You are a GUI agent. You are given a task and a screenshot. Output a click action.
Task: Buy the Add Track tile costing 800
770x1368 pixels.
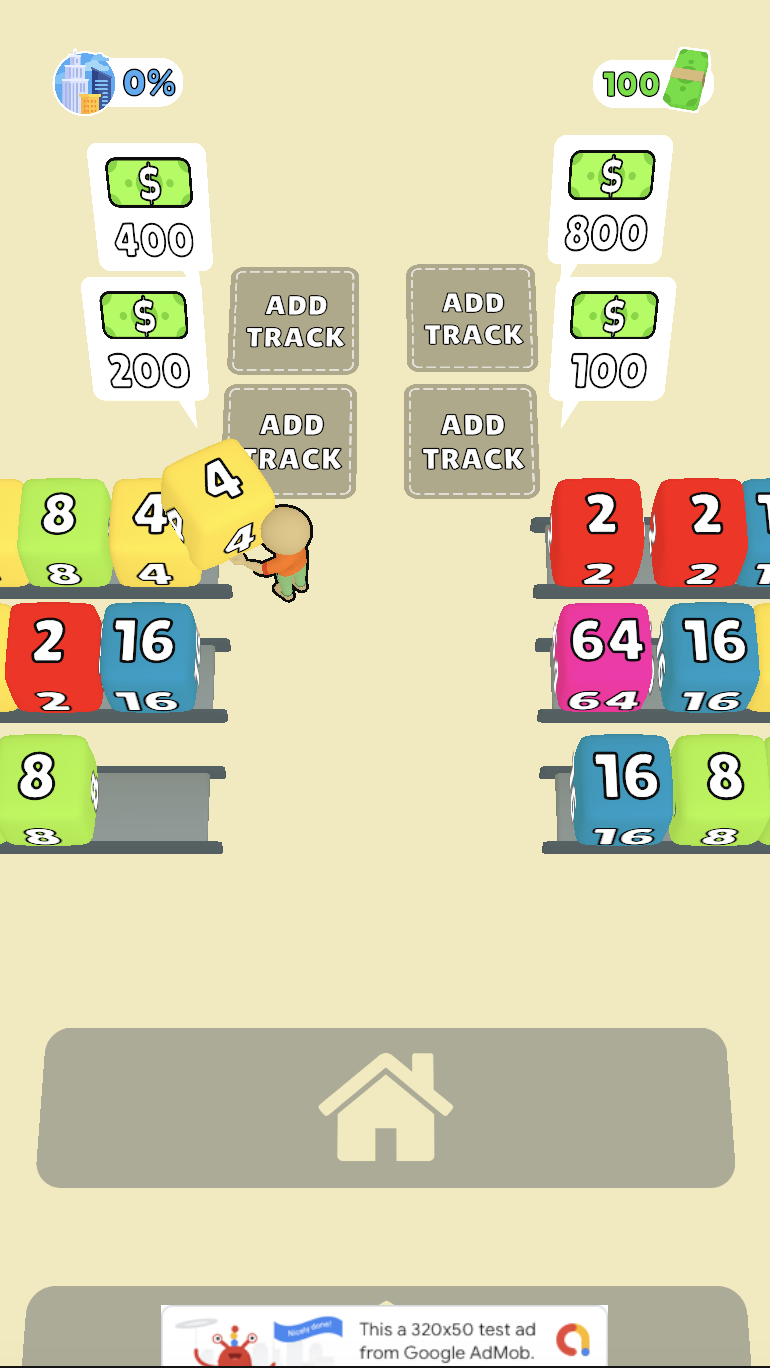tap(472, 318)
